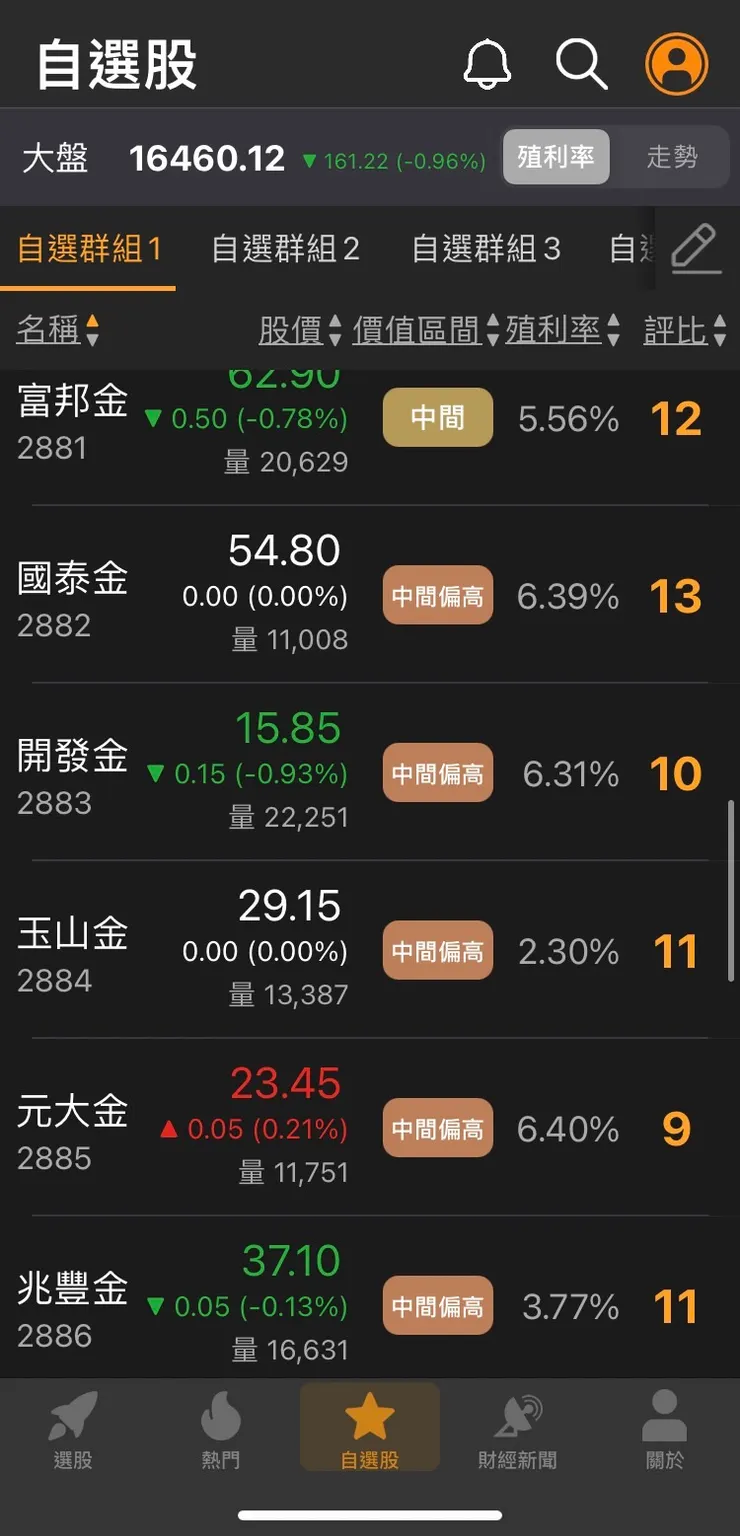Sort stocks by 股價 column
The height and width of the screenshot is (1536, 740).
290,331
